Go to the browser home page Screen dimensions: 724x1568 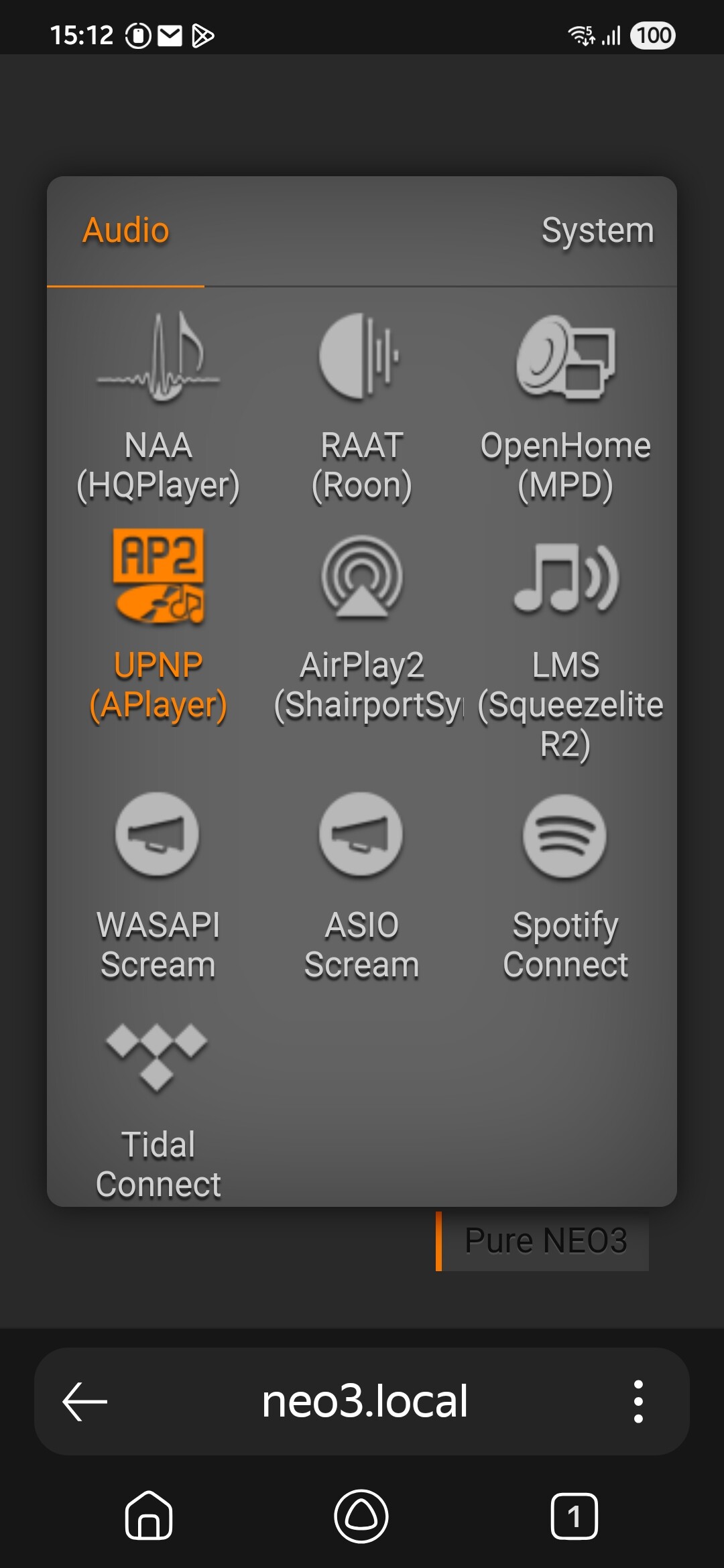click(x=149, y=1515)
